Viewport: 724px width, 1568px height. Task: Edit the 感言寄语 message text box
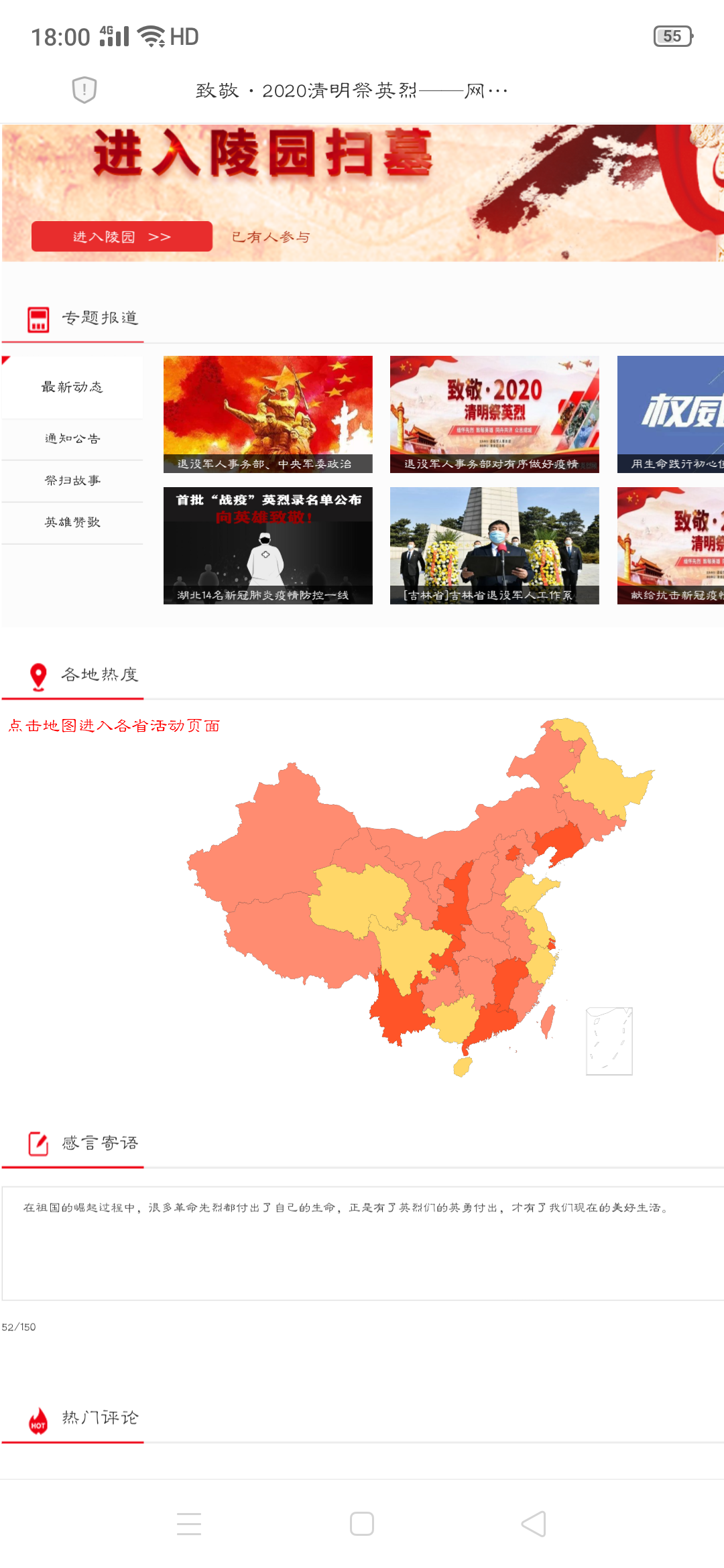362,1244
